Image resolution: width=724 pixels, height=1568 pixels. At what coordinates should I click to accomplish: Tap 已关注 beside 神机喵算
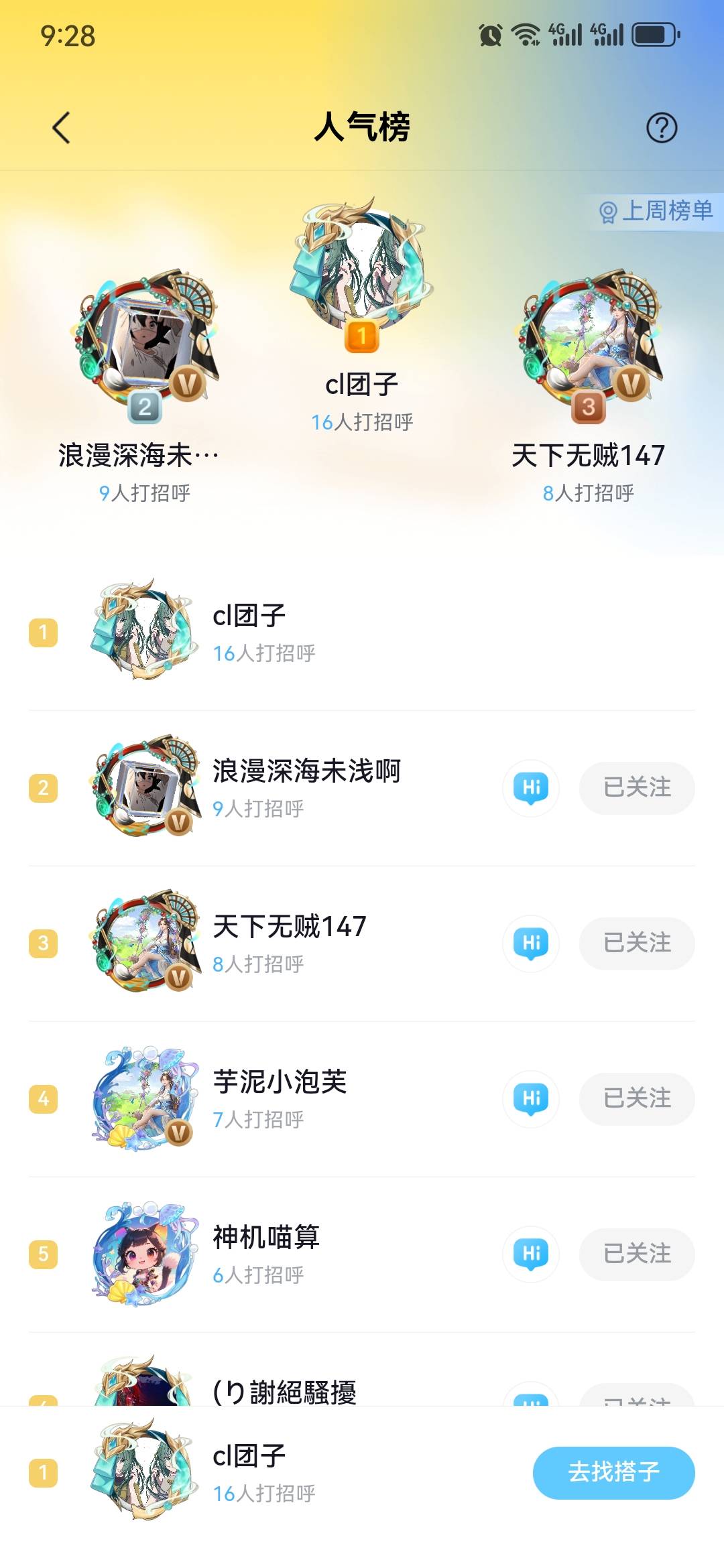(636, 1254)
